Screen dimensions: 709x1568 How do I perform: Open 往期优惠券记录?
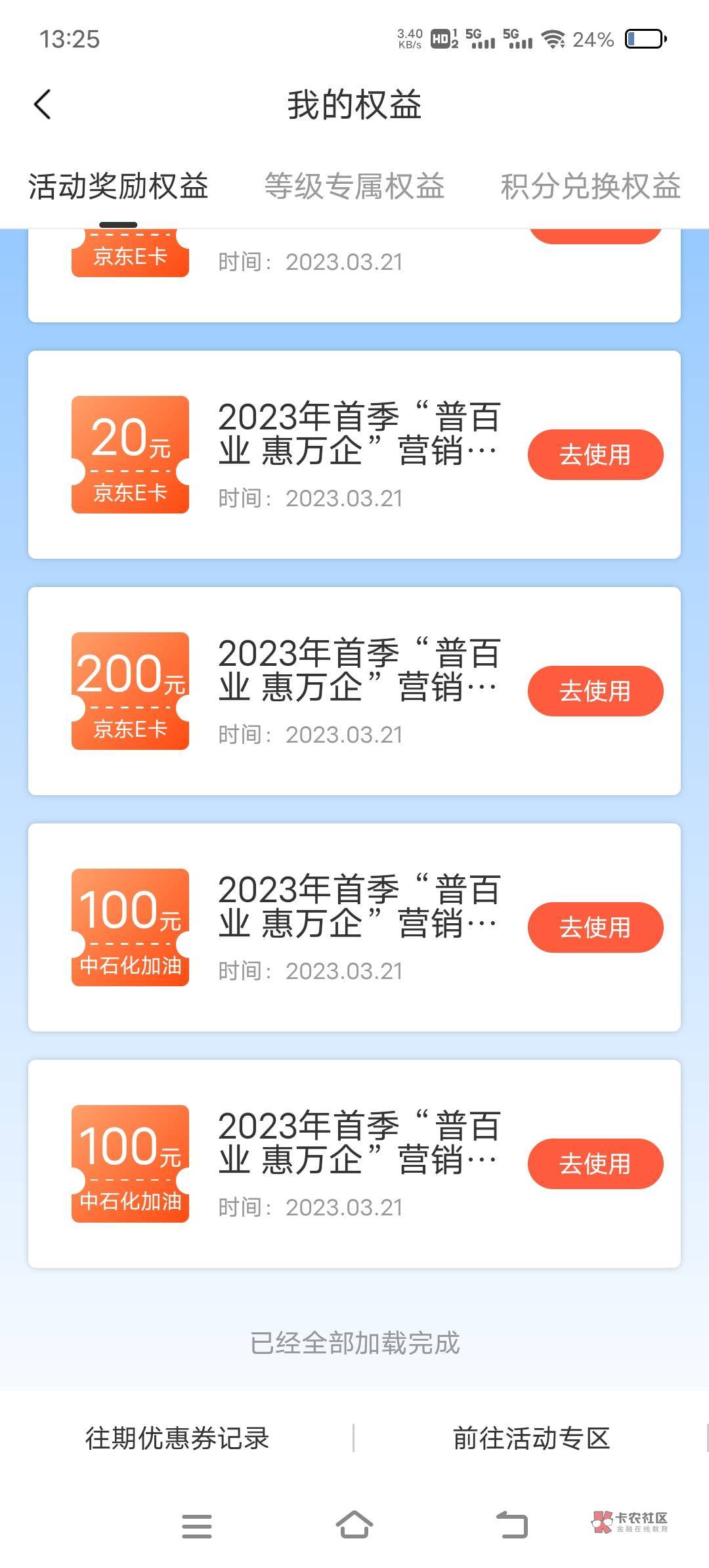[177, 1438]
